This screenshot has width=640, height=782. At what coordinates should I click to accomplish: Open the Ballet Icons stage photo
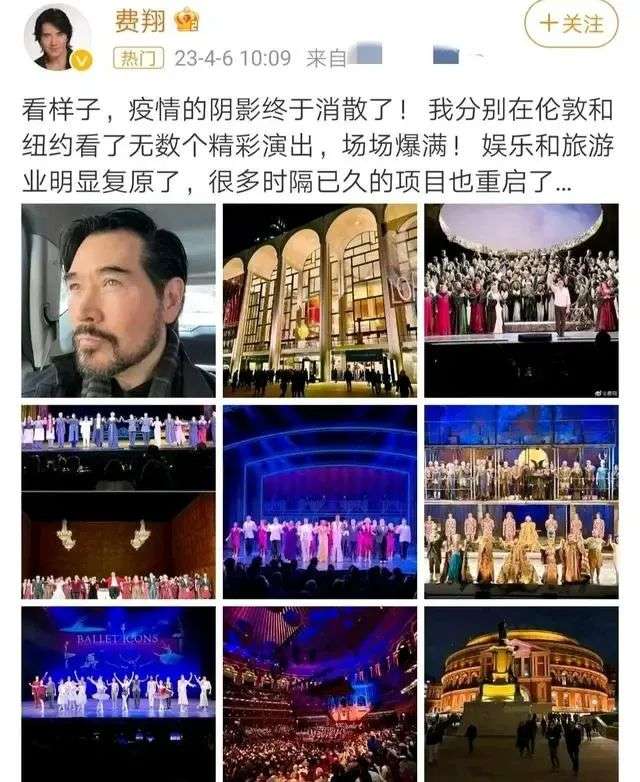pos(118,694)
